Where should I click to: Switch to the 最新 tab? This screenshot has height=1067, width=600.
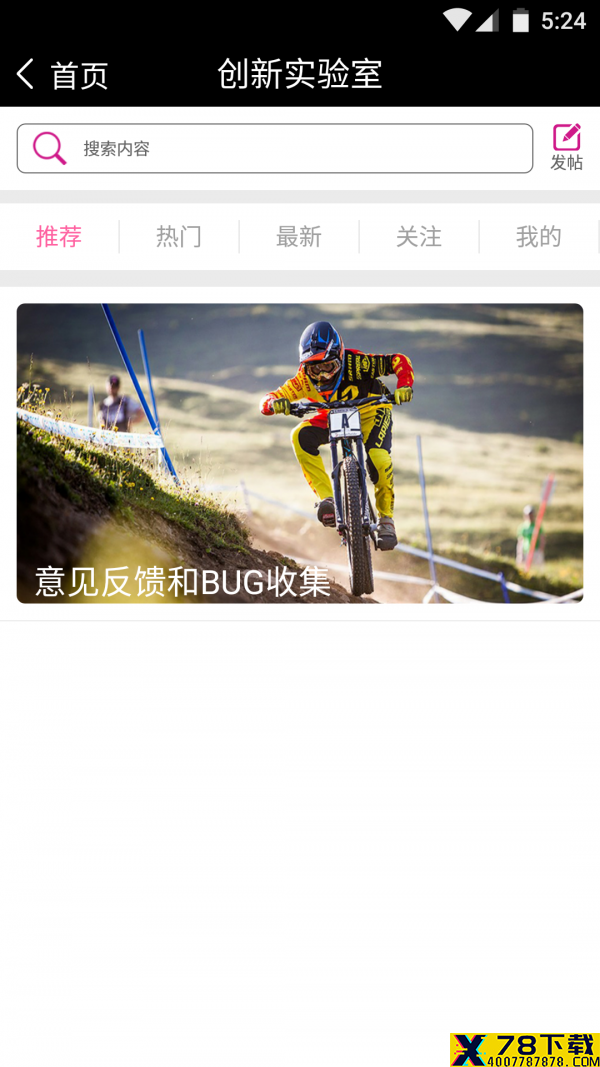point(299,237)
